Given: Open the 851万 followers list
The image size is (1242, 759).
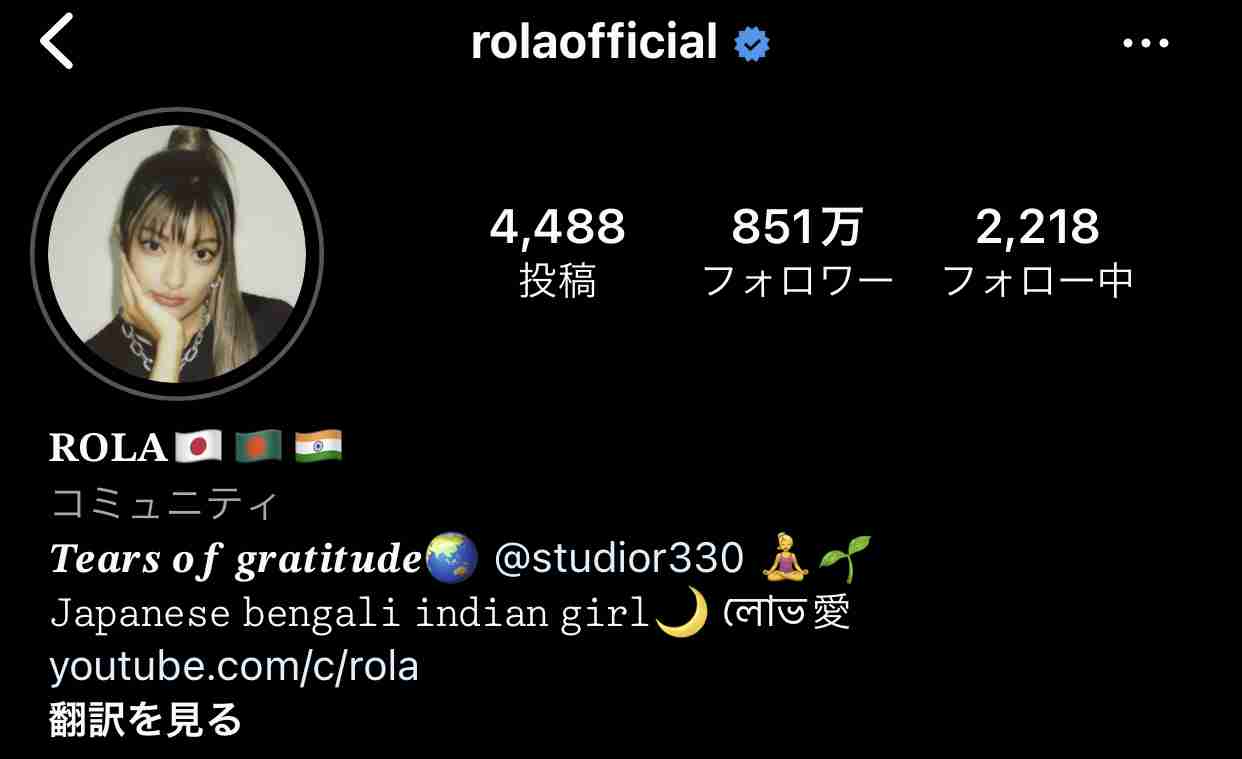Looking at the screenshot, I should click(x=797, y=252).
